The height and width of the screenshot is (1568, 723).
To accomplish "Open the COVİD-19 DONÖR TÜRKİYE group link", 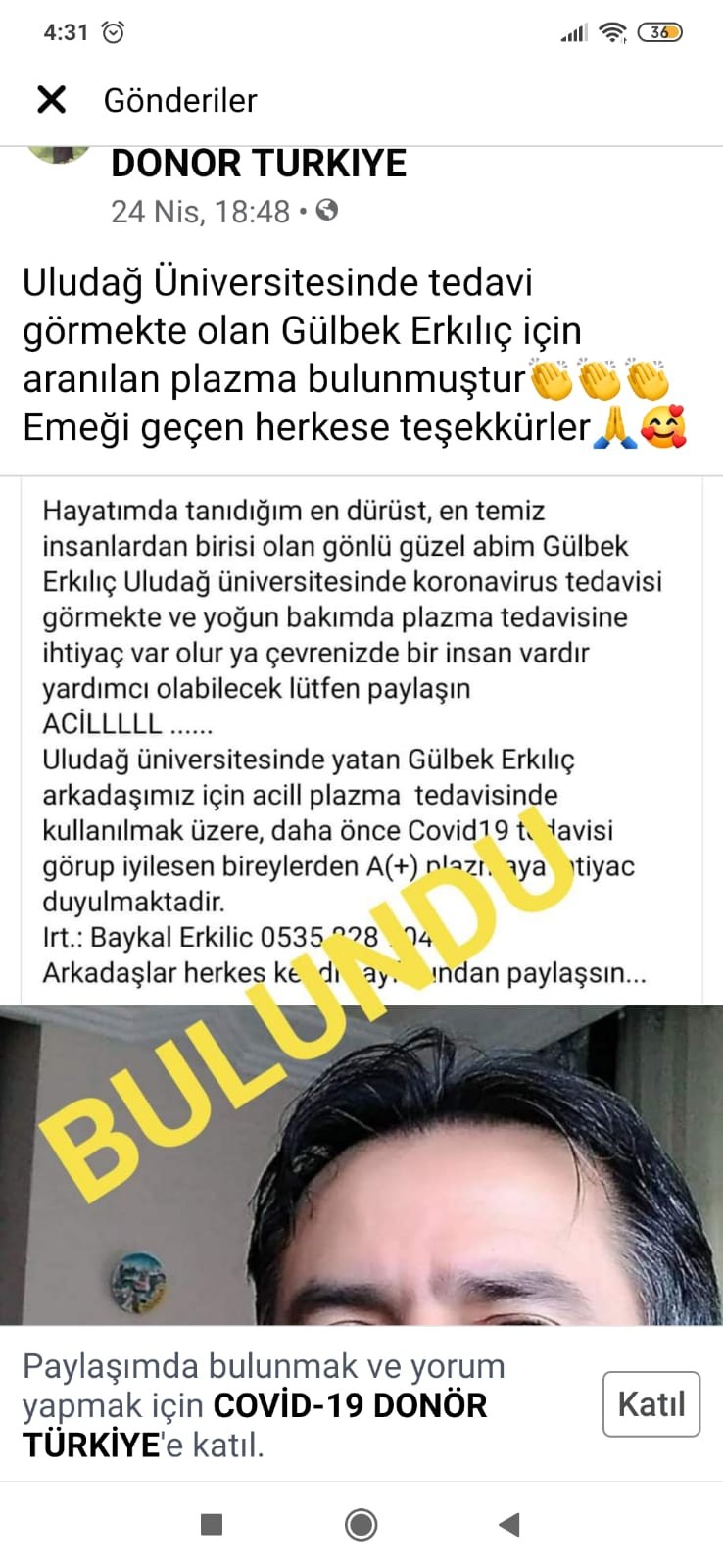I will (x=350, y=1405).
